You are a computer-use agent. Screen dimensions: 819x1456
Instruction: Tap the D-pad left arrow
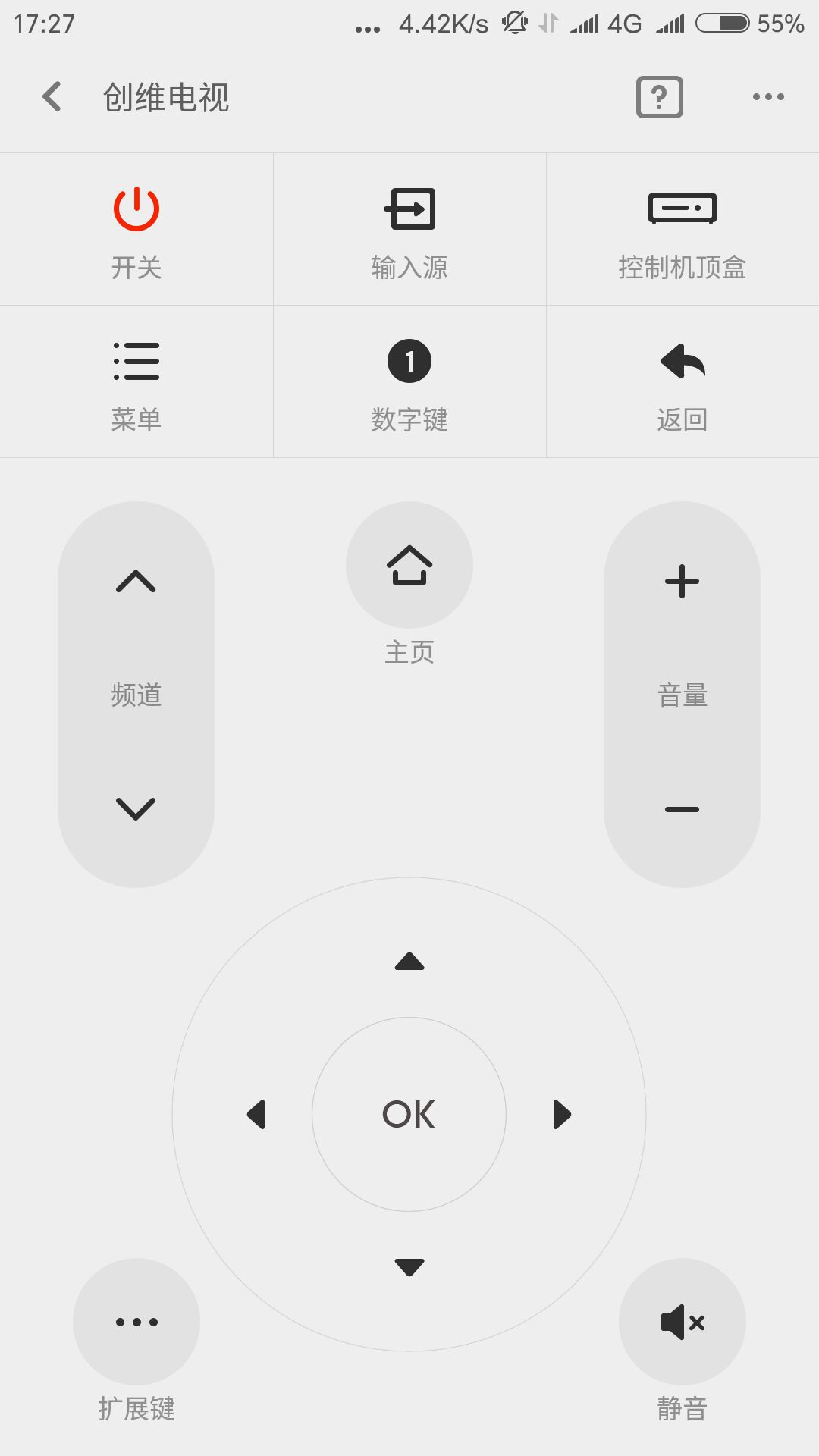tap(256, 1114)
